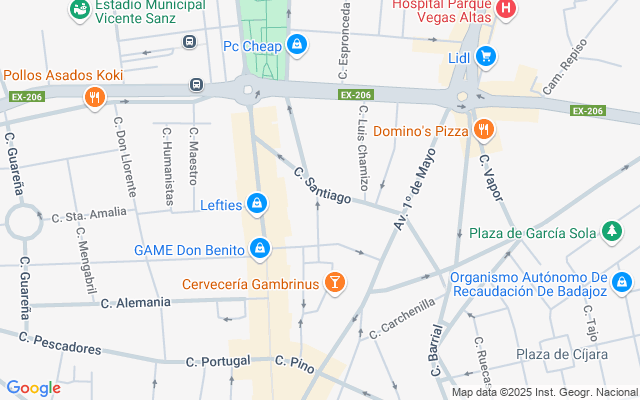Open Organismo Autónomo De Recaudación marker
Image resolution: width=640 pixels, height=400 pixels.
click(624, 284)
